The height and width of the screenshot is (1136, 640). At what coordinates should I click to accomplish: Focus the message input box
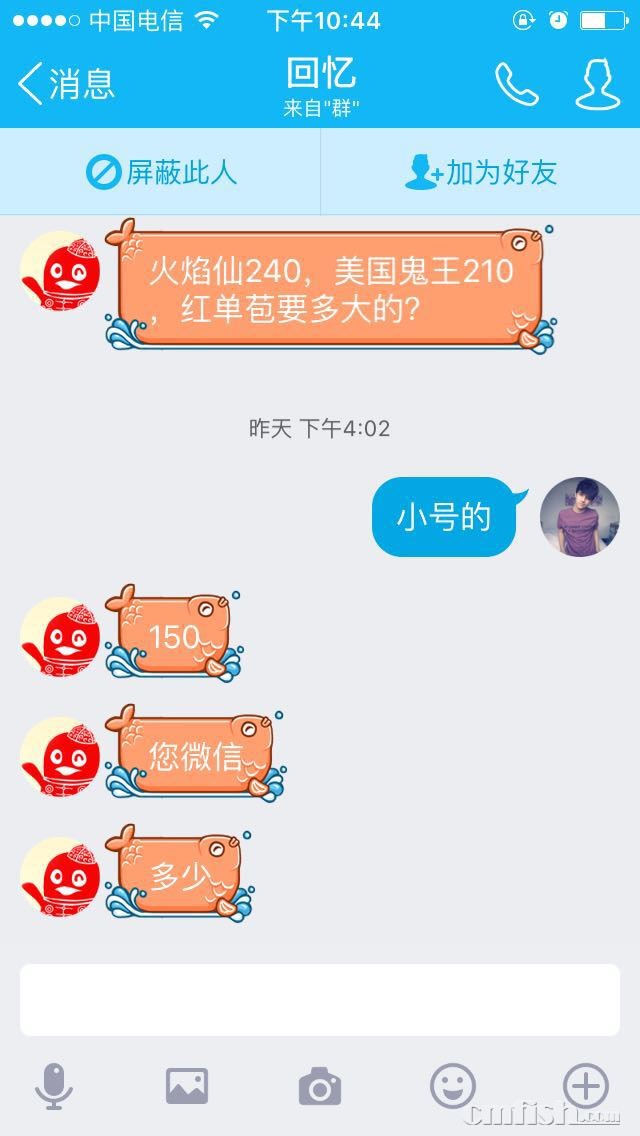[320, 999]
